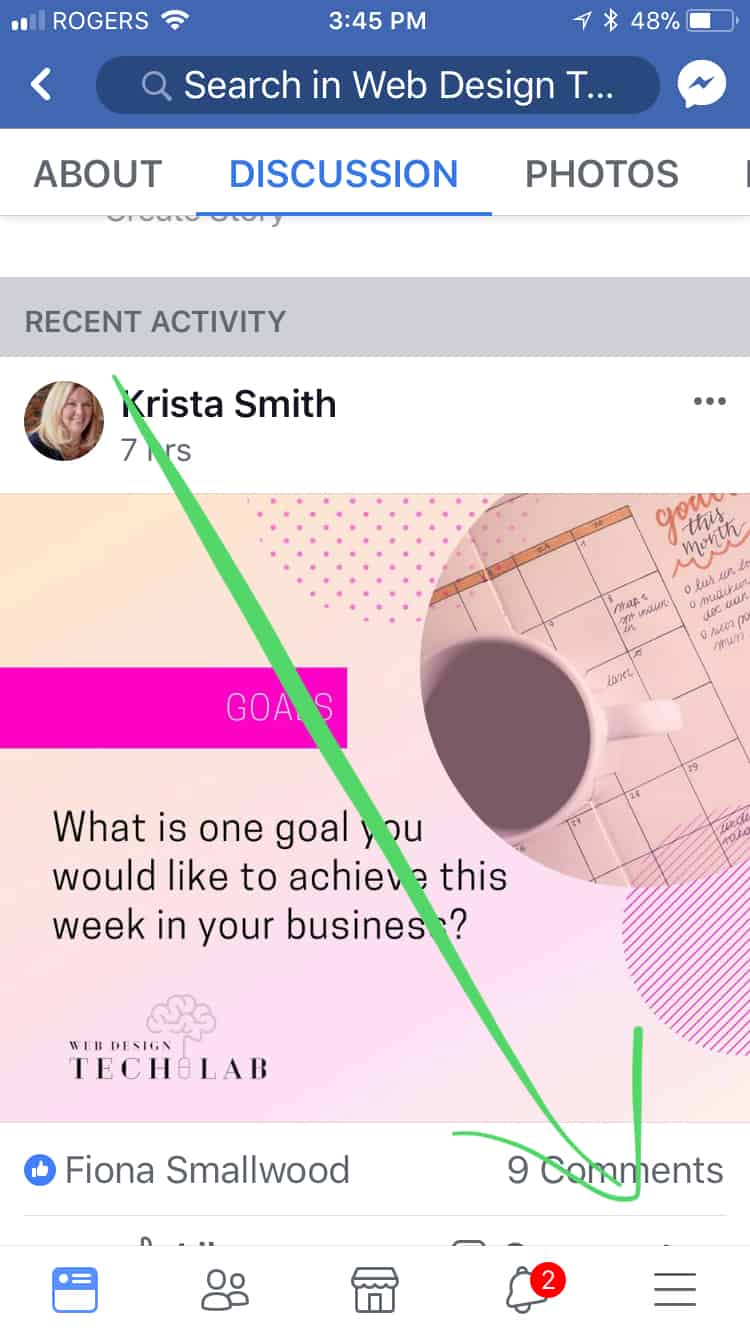Viewport: 750px width, 1334px height.
Task: Go to the News Feed tab
Action: (75, 1290)
